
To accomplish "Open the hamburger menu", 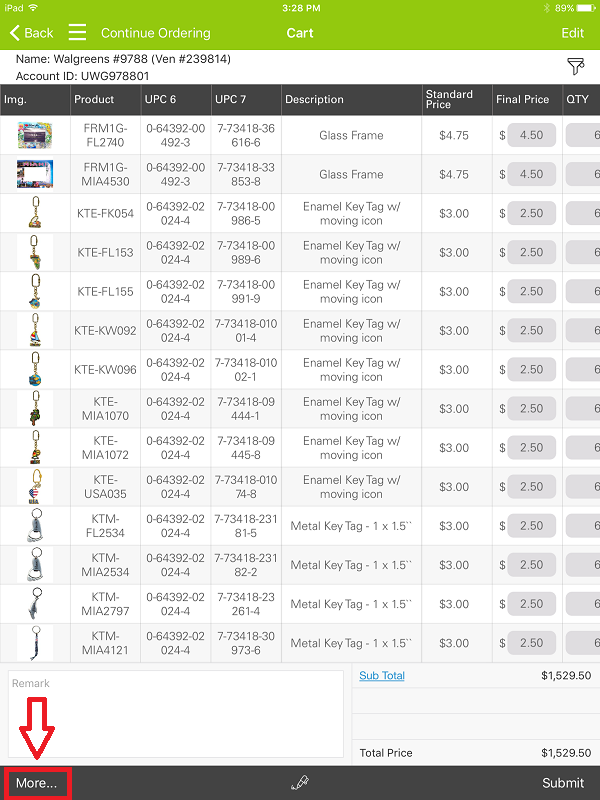I will point(77,33).
